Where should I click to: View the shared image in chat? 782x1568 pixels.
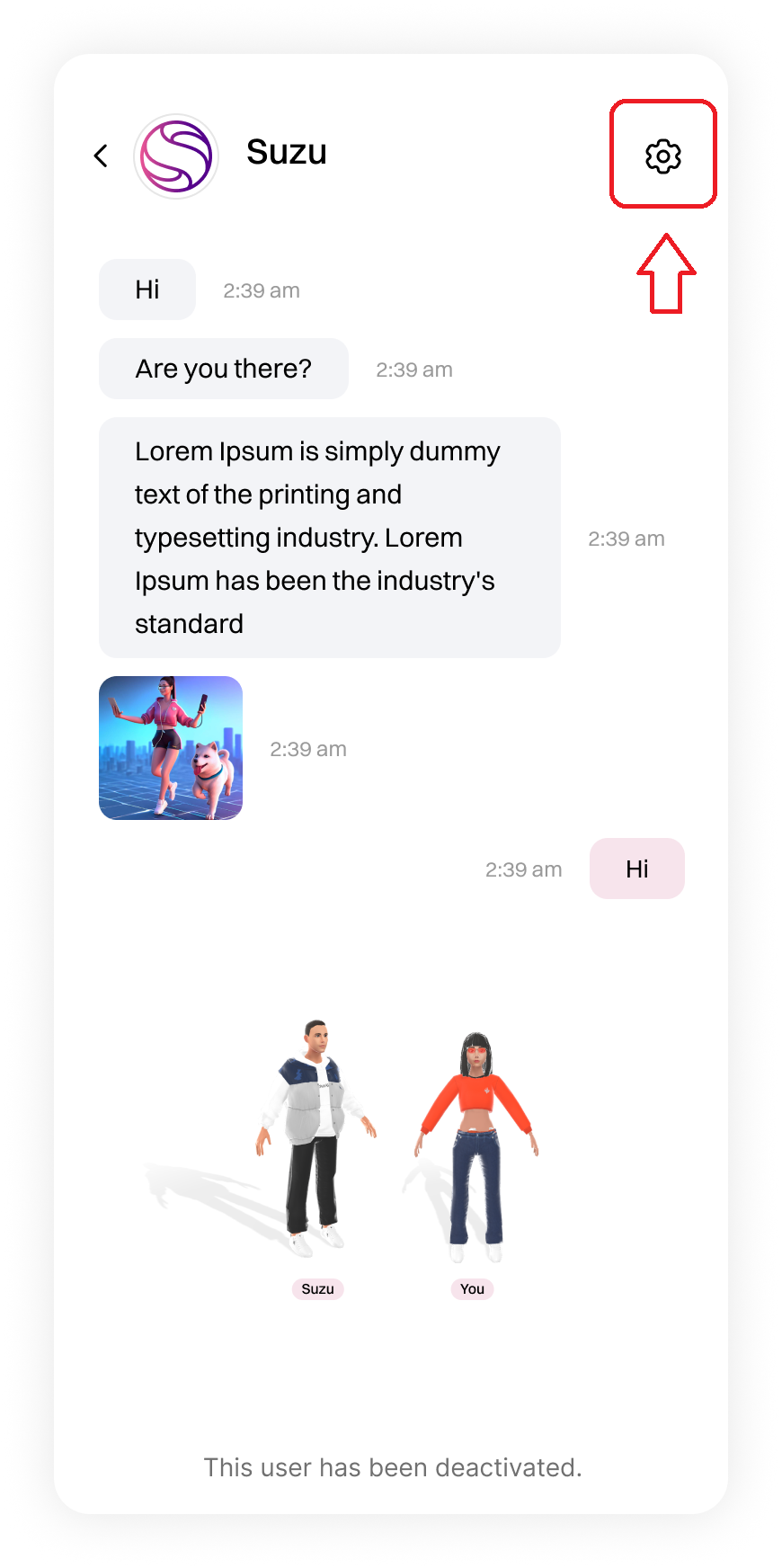click(171, 748)
